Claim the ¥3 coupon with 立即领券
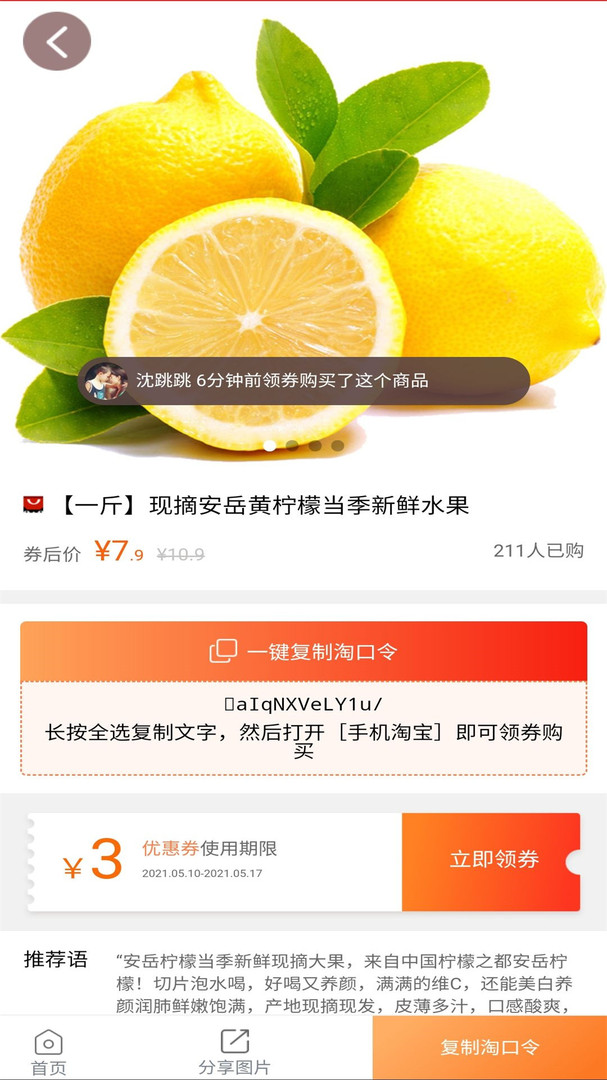This screenshot has width=607, height=1080. (x=493, y=860)
